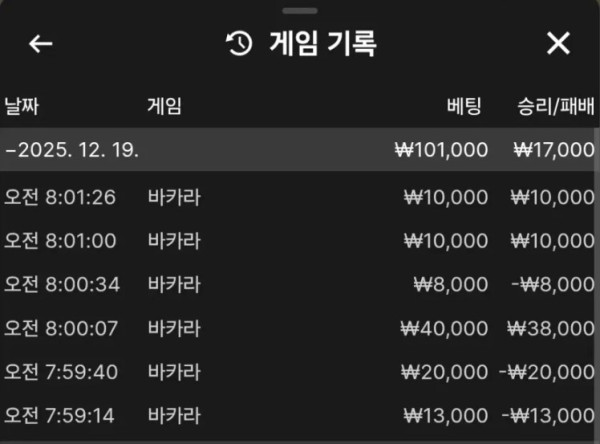Collapse the 2025. 12. 19. date group
The height and width of the screenshot is (444, 600).
72,150
